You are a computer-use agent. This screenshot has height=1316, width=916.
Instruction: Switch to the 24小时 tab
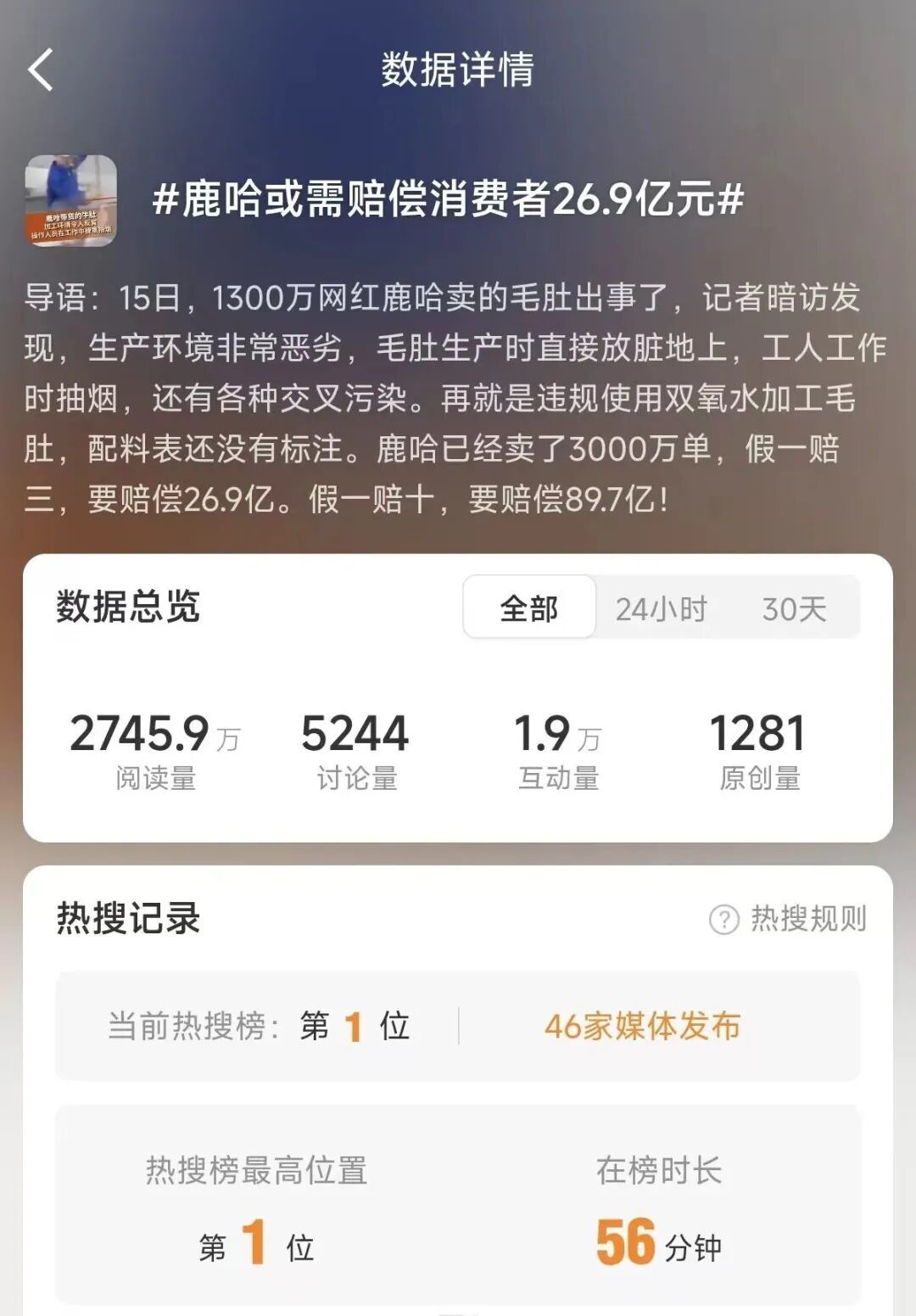661,608
